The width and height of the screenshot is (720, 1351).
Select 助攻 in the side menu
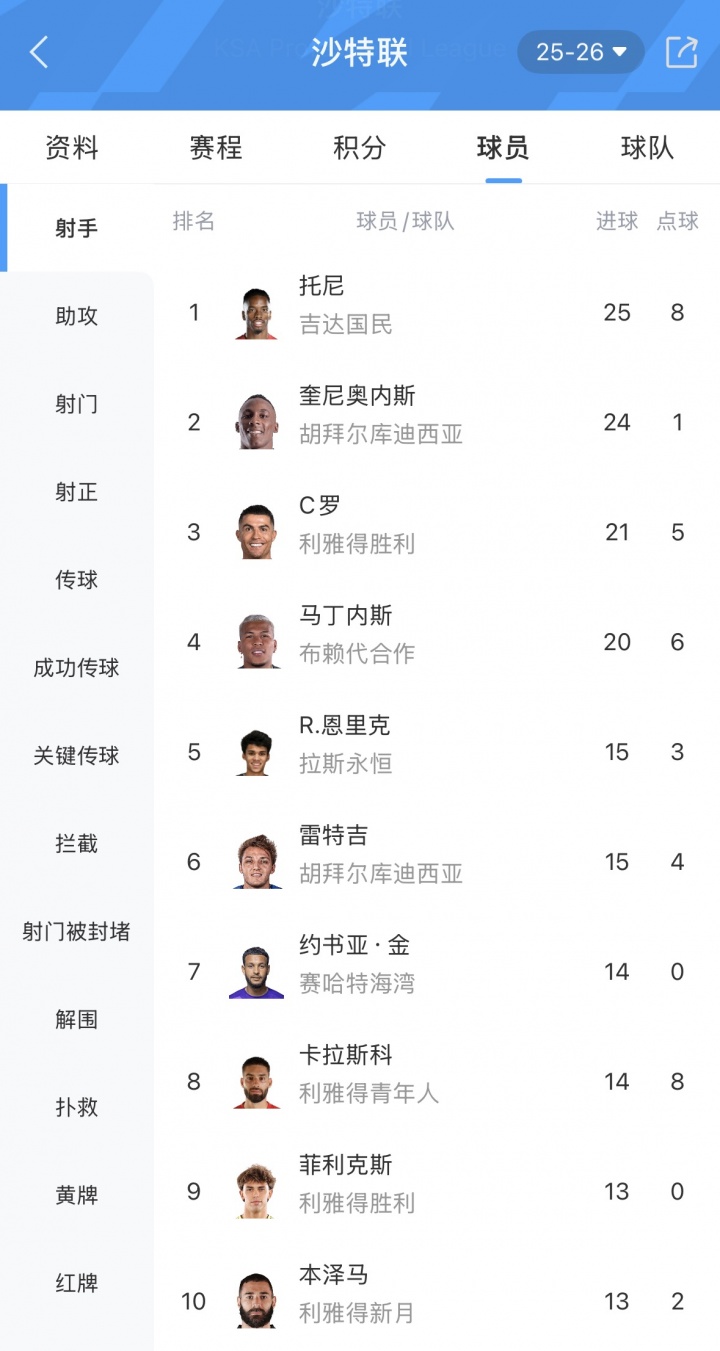76,316
